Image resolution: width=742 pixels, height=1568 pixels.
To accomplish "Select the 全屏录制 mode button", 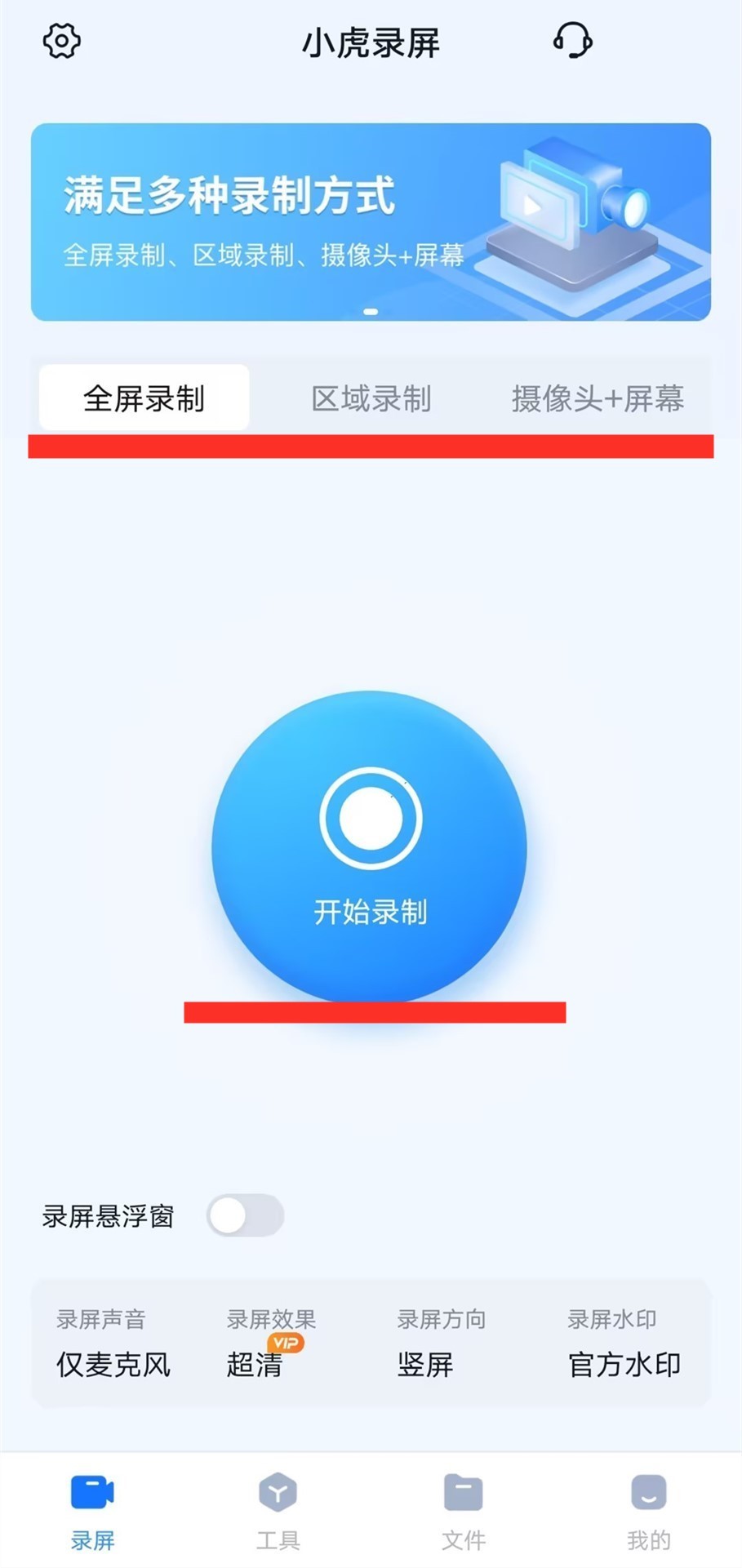I will click(144, 398).
